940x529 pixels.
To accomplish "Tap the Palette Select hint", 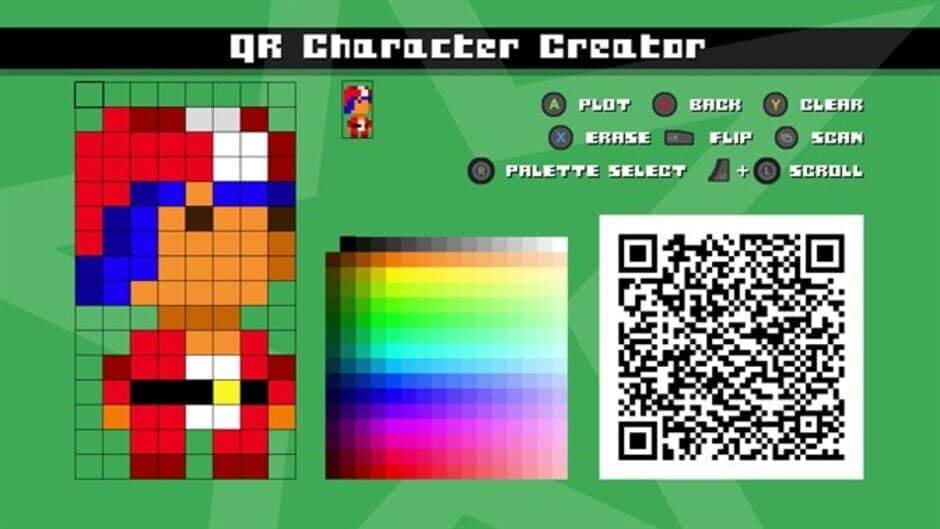I will (578, 171).
